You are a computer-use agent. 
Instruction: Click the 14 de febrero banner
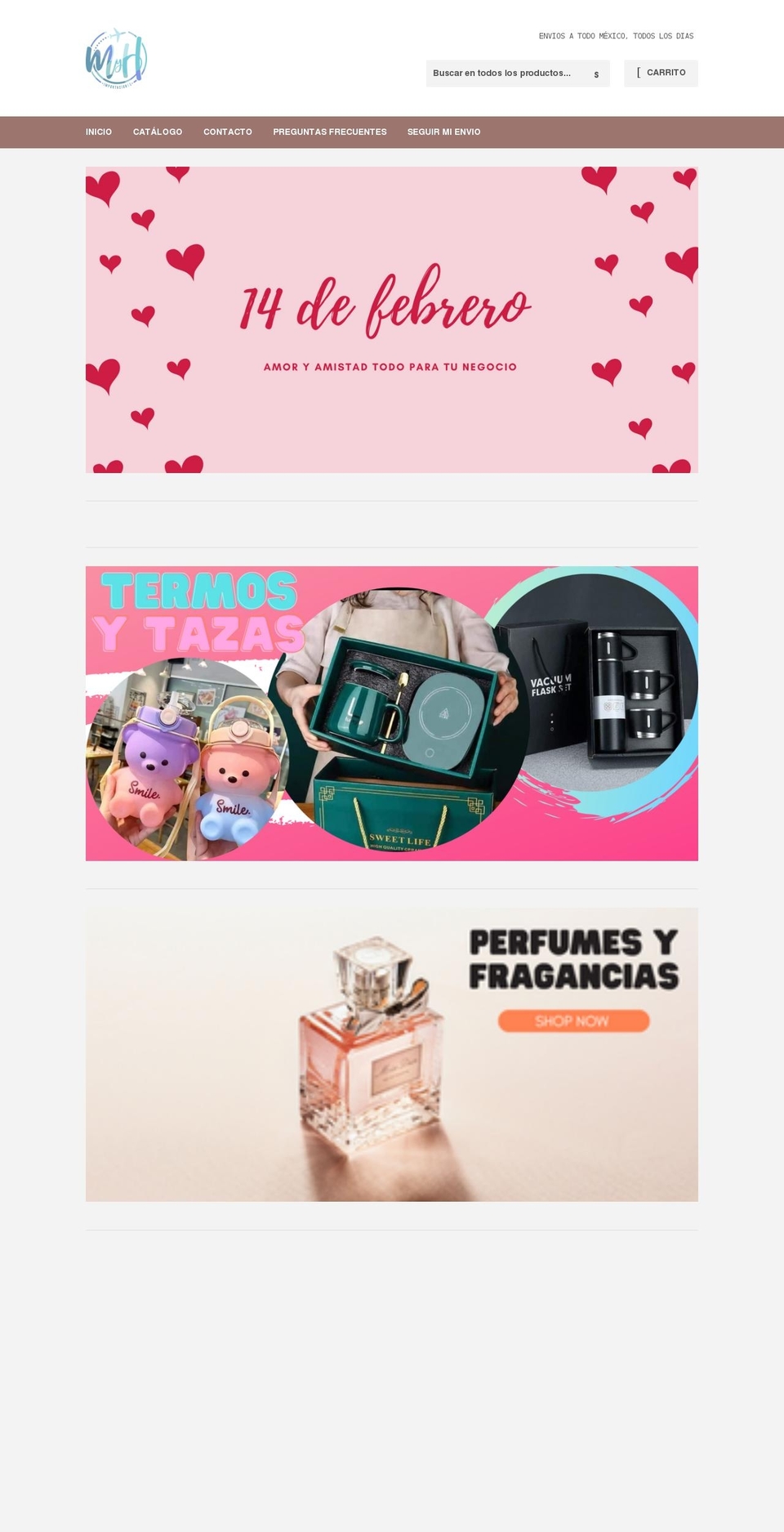click(391, 319)
